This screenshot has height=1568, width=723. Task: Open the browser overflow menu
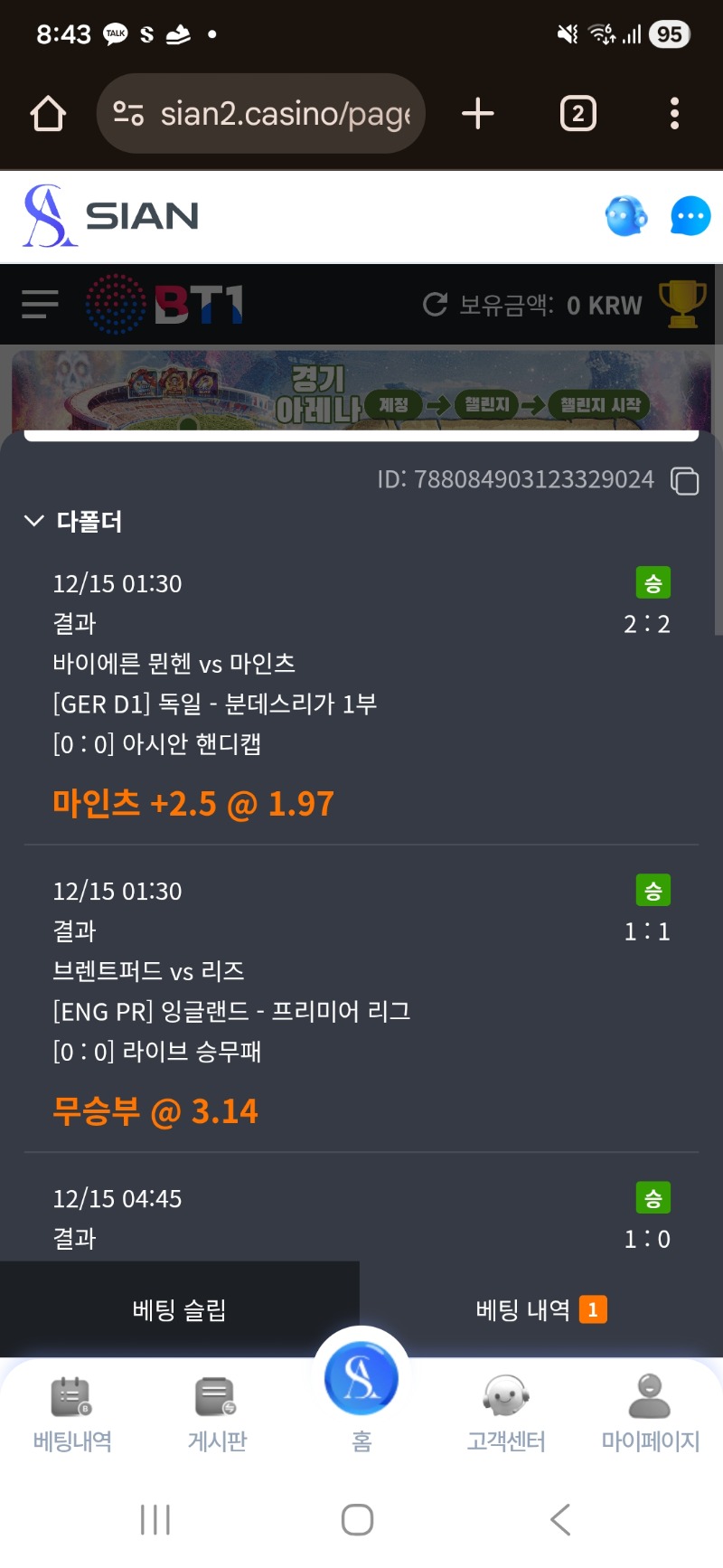(x=674, y=114)
